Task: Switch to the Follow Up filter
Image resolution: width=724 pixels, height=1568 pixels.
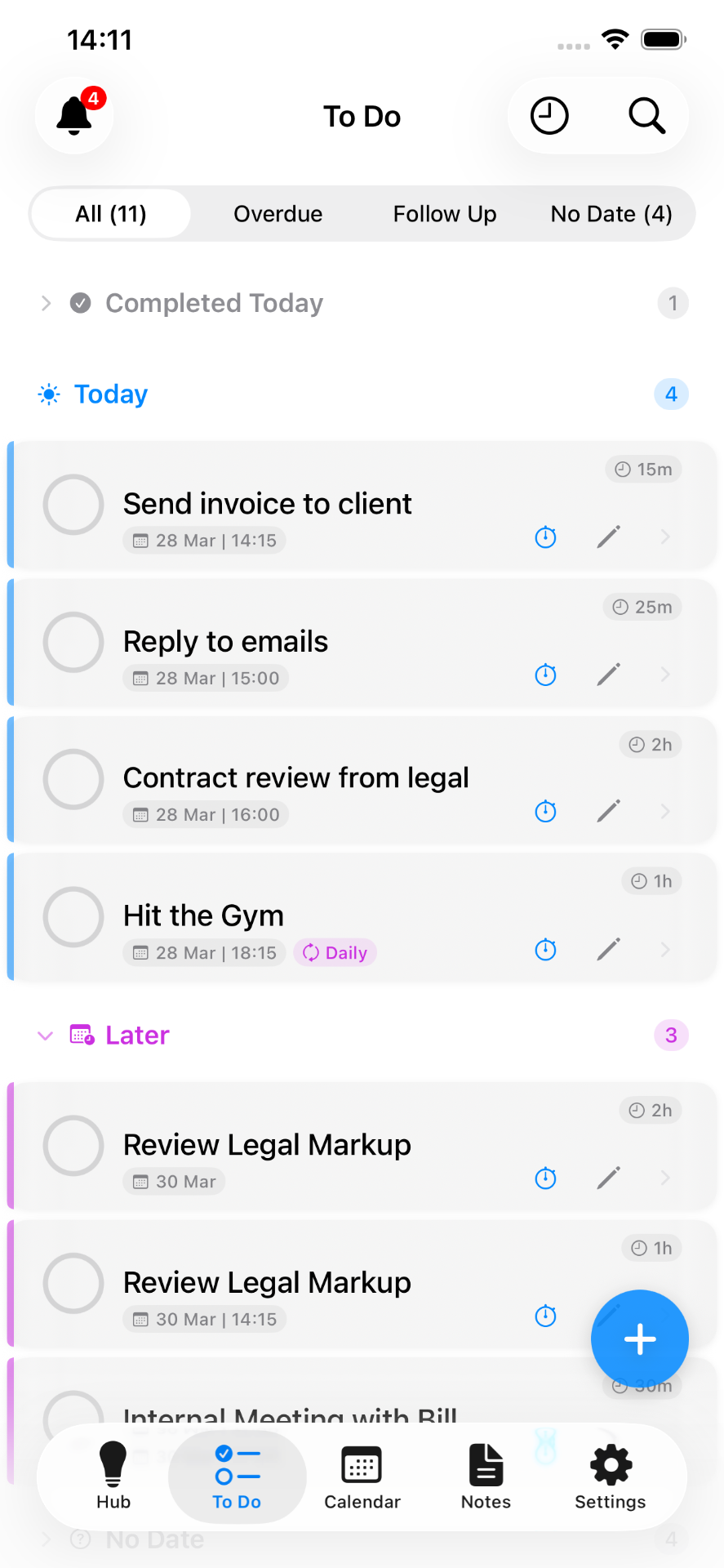Action: pyautogui.click(x=445, y=214)
